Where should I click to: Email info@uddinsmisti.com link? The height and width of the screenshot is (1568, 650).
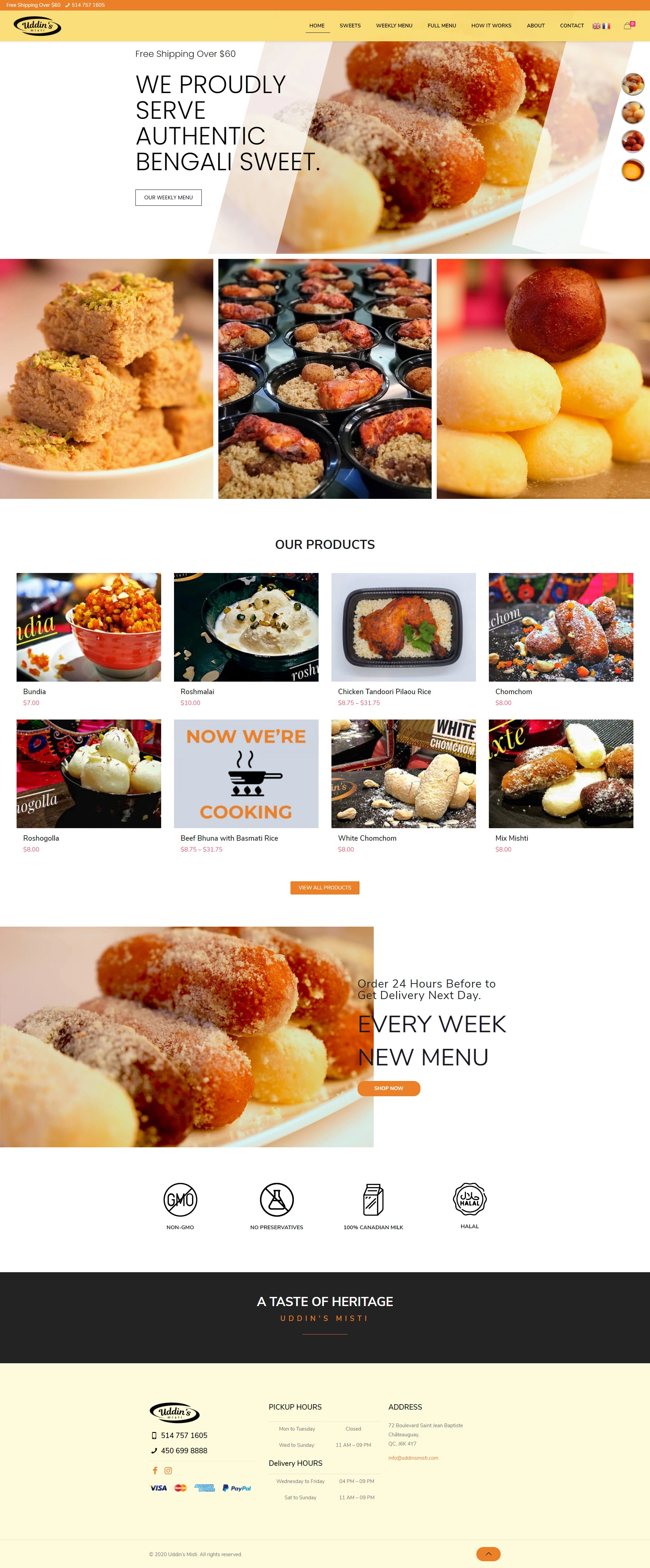413,1458
